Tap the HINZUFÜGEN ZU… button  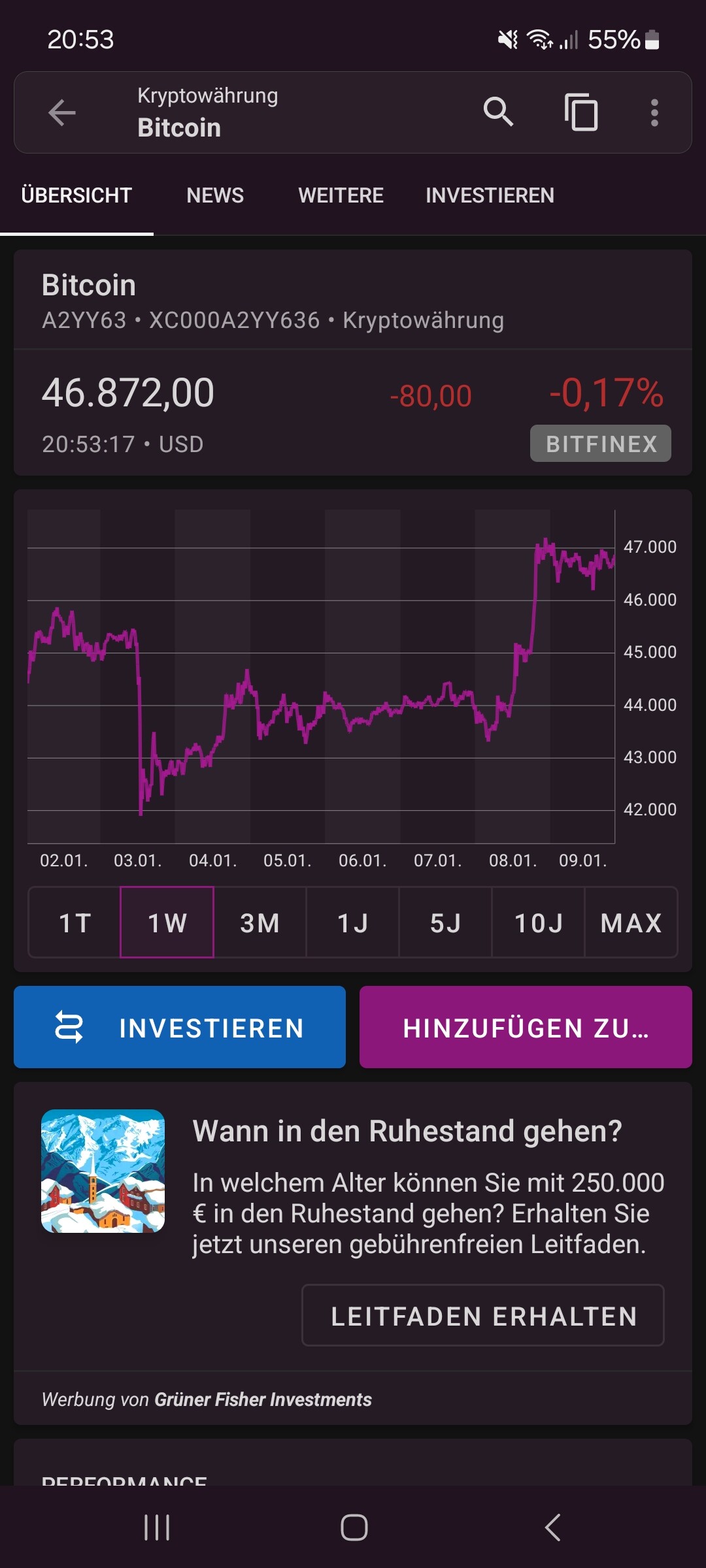pyautogui.click(x=526, y=1028)
